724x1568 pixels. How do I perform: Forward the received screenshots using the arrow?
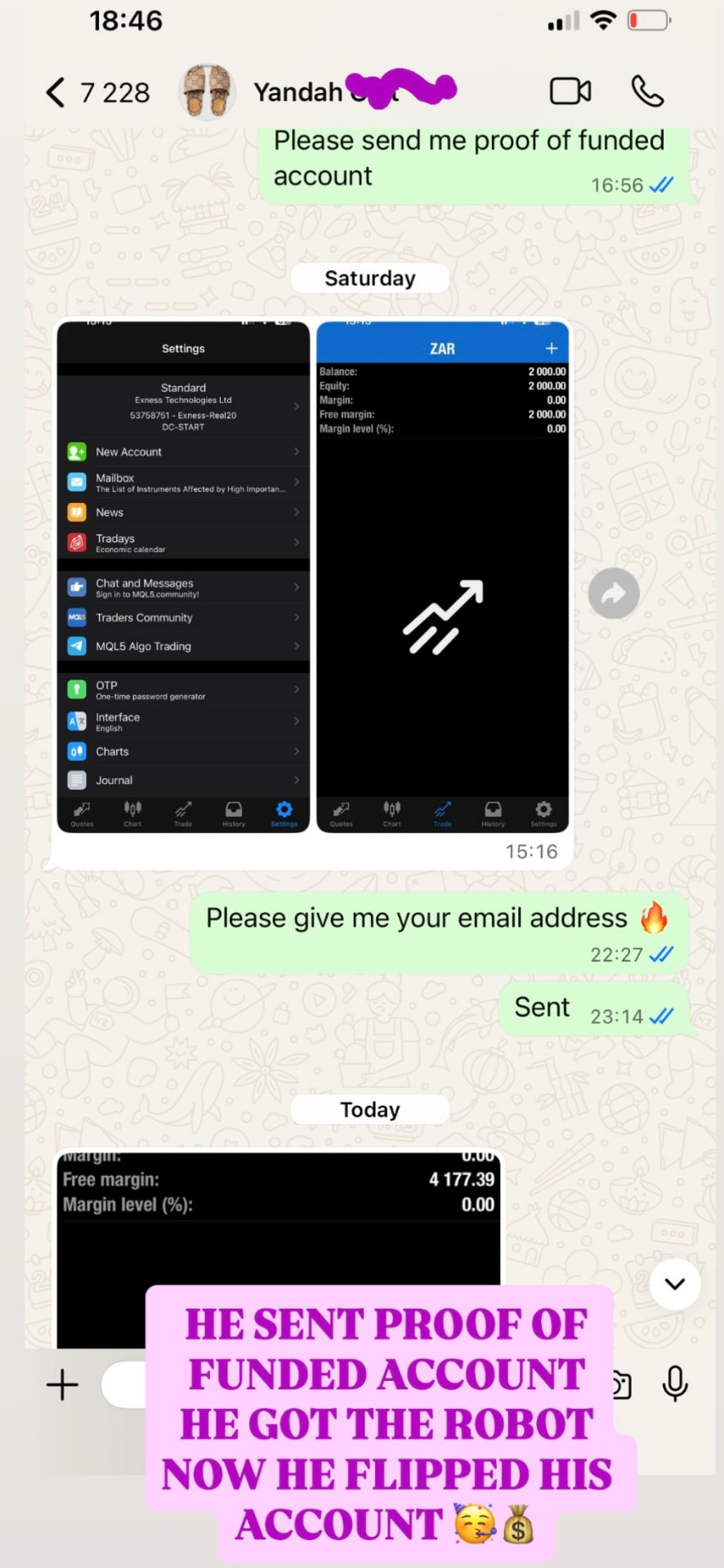[614, 594]
